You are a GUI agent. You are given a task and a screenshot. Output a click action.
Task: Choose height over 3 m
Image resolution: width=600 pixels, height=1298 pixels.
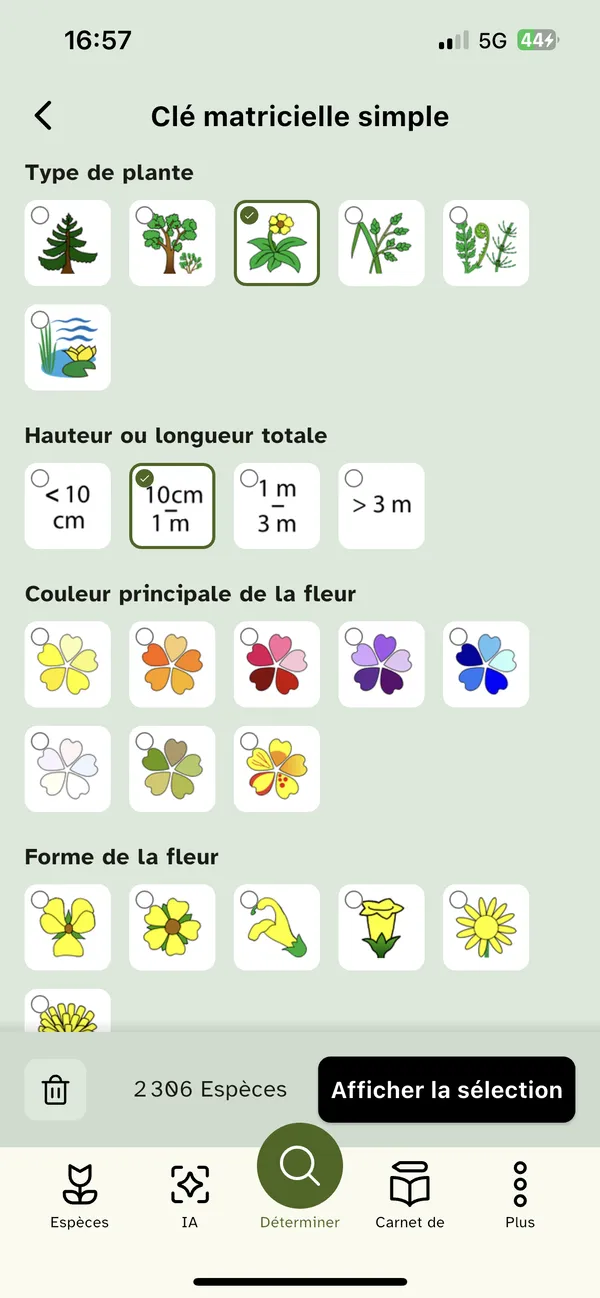[381, 506]
